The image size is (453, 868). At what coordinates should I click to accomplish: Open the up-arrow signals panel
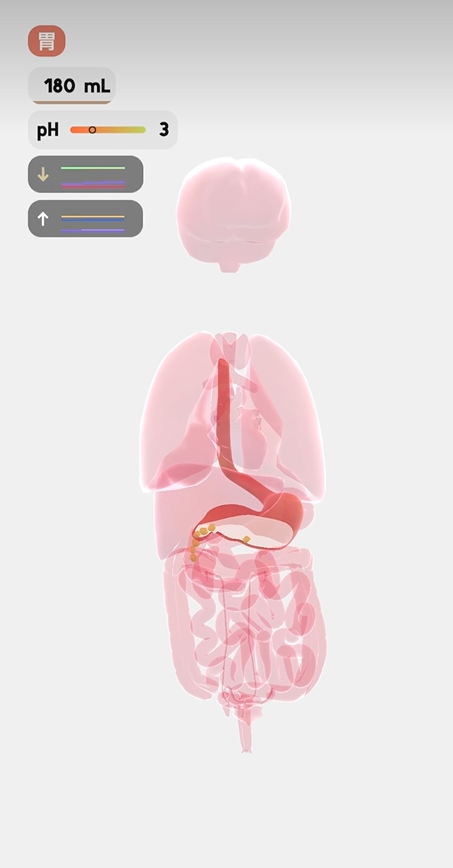click(85, 219)
